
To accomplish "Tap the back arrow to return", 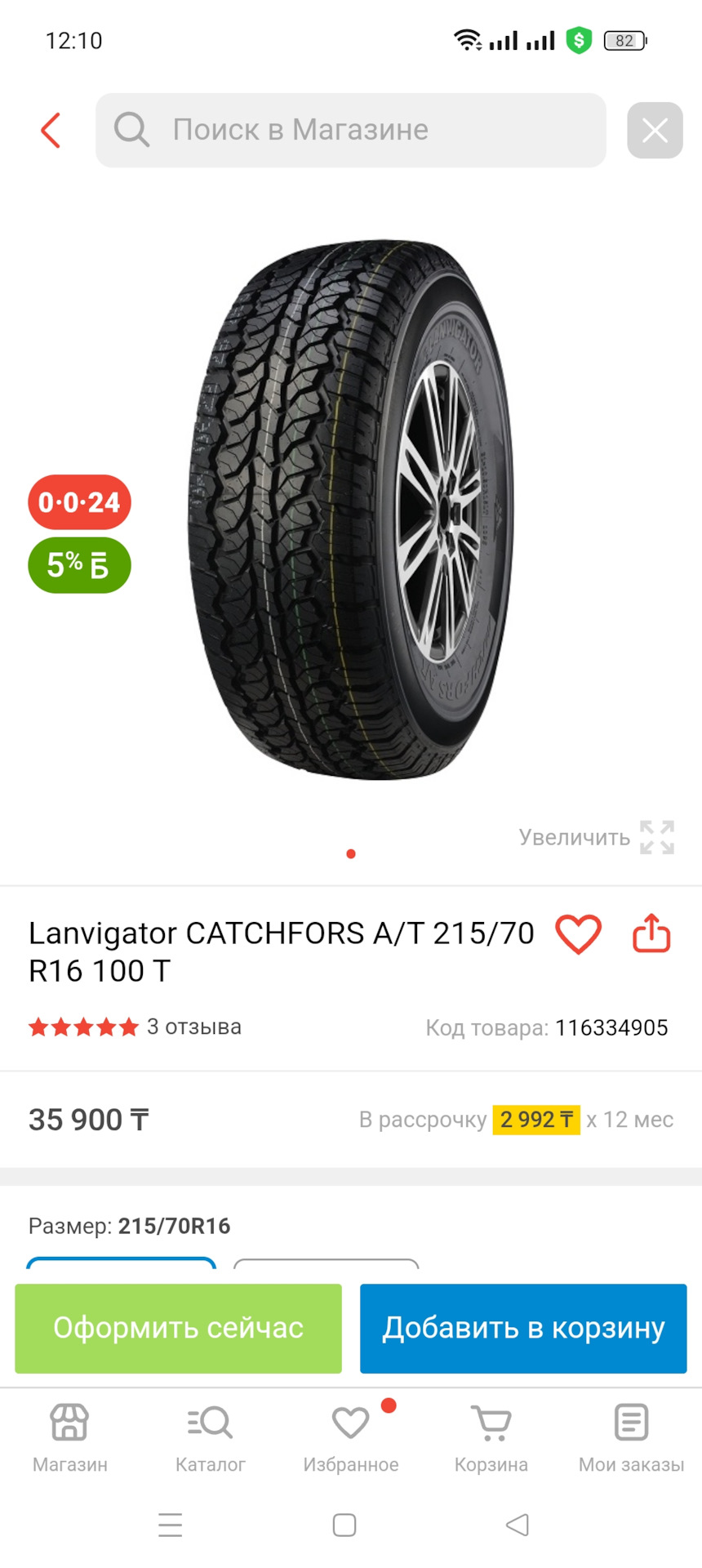I will [51, 130].
